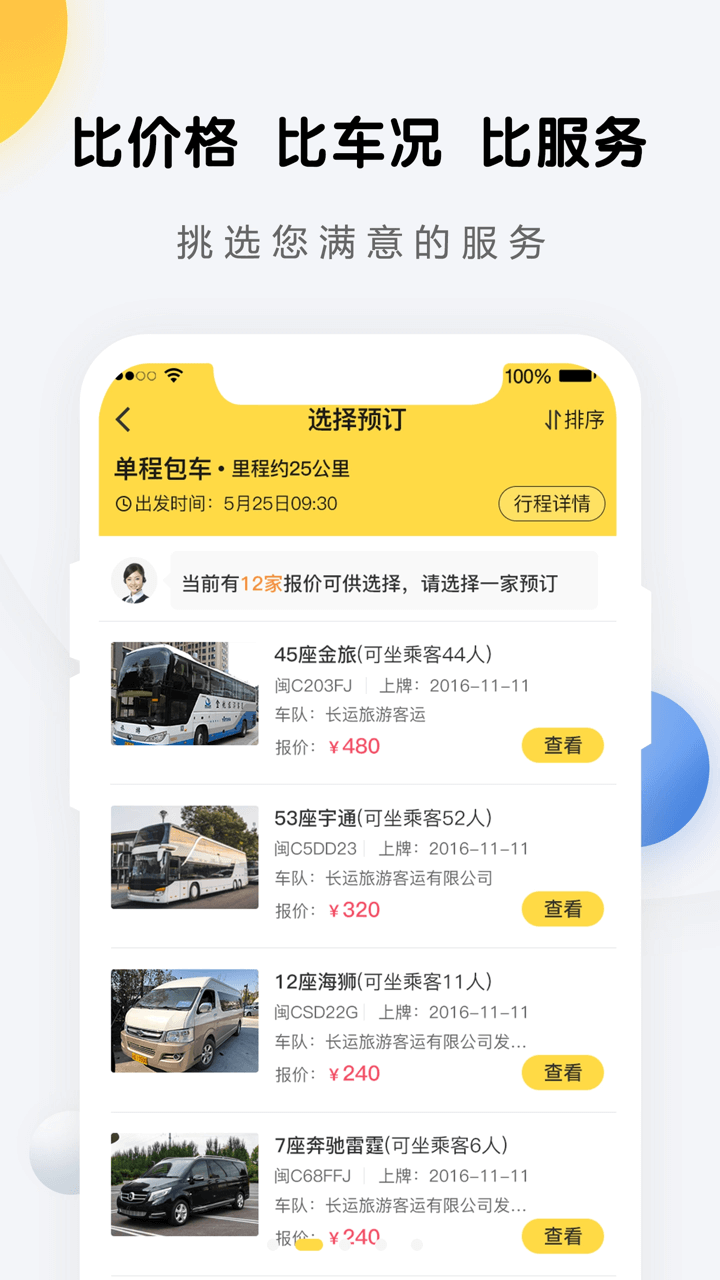Tap the clock icon beside departure time

(x=122, y=504)
